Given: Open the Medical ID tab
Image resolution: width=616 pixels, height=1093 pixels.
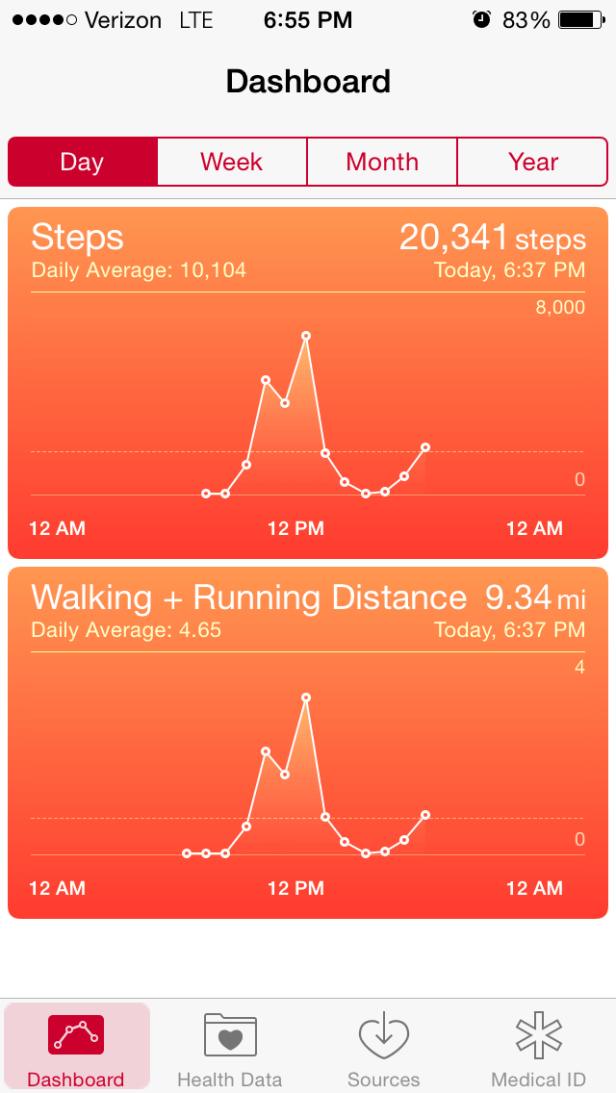Looking at the screenshot, I should coord(538,1047).
